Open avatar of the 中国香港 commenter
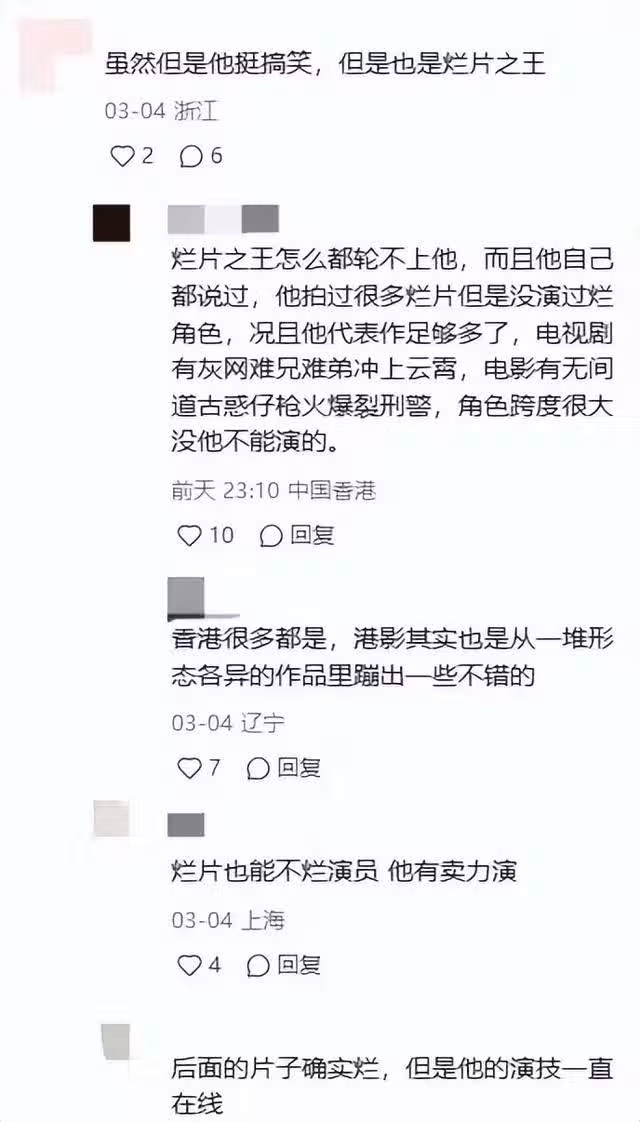 click(x=112, y=223)
